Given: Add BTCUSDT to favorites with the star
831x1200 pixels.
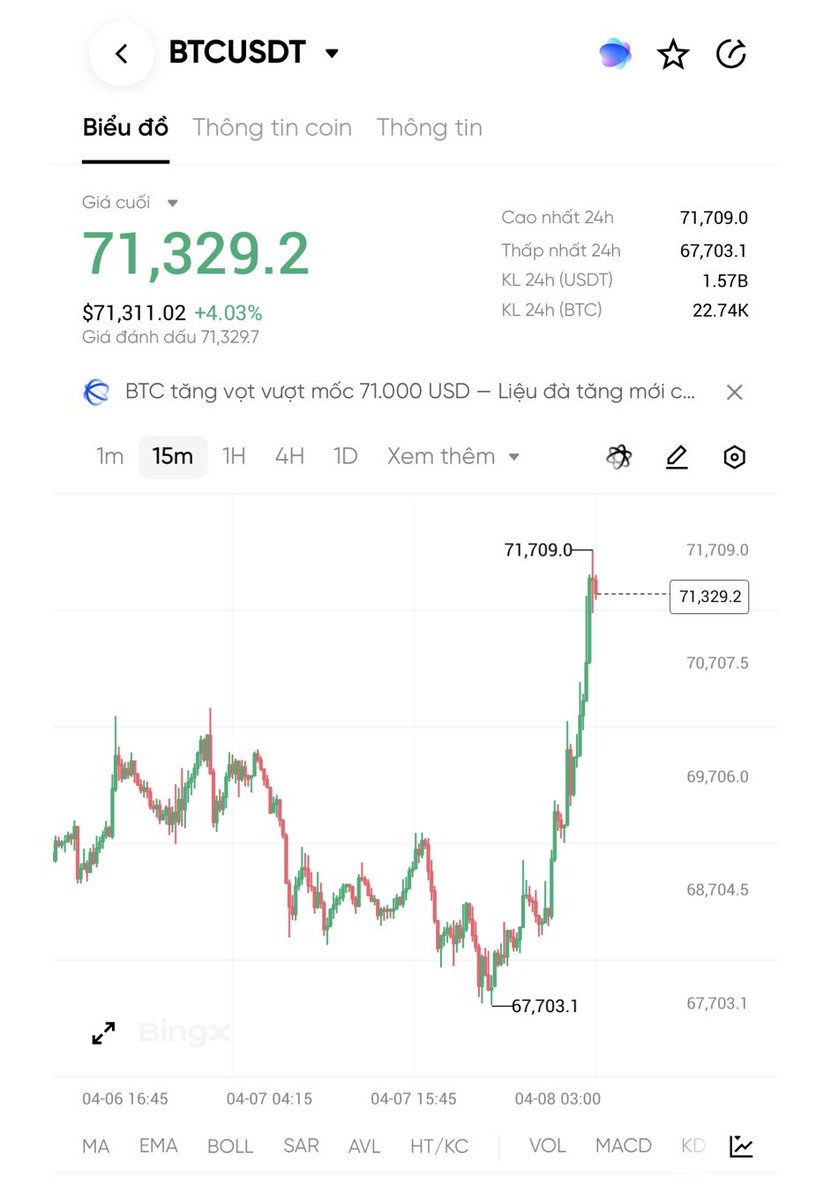Looking at the screenshot, I should point(673,55).
